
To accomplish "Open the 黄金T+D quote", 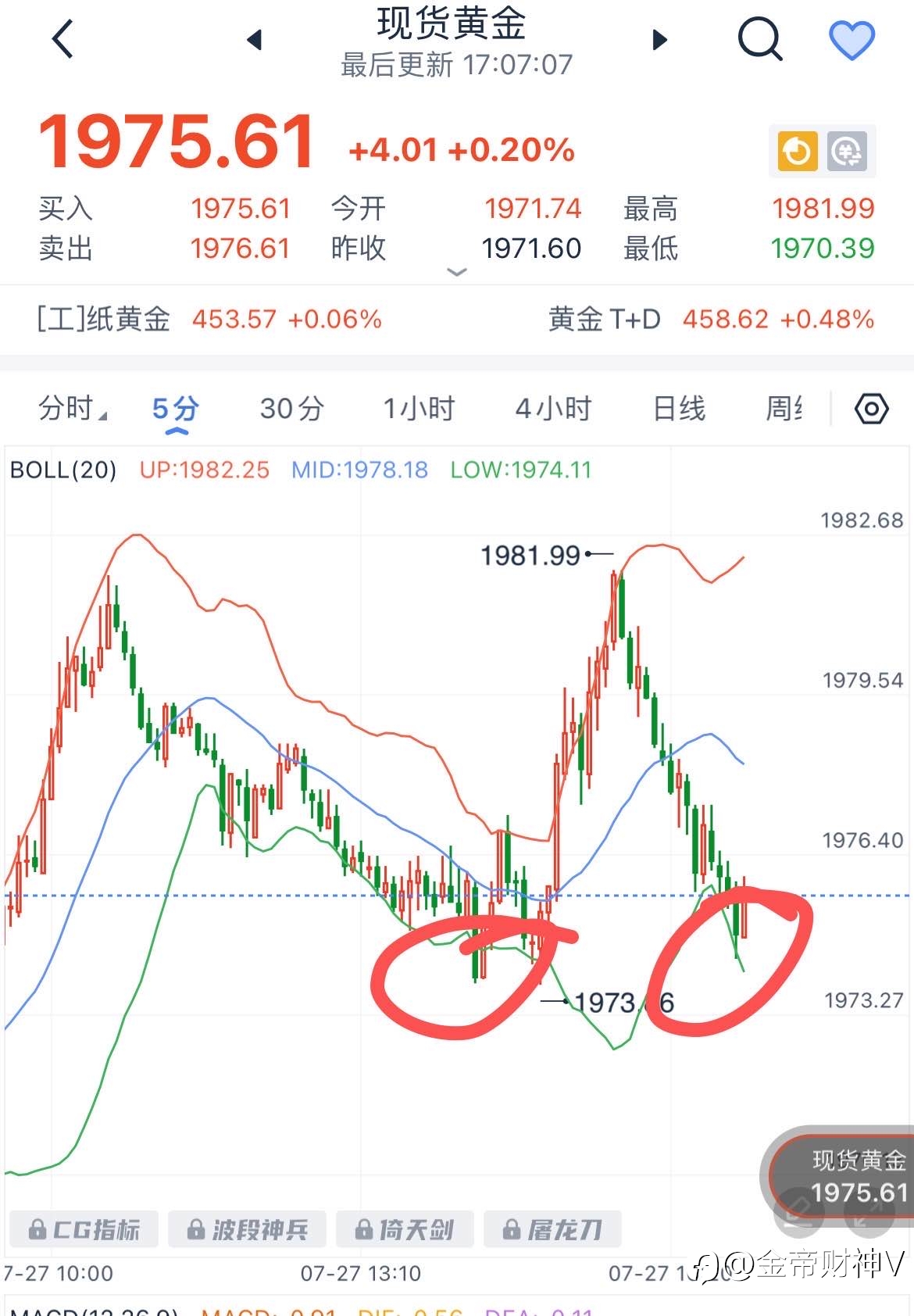I will 711,319.
